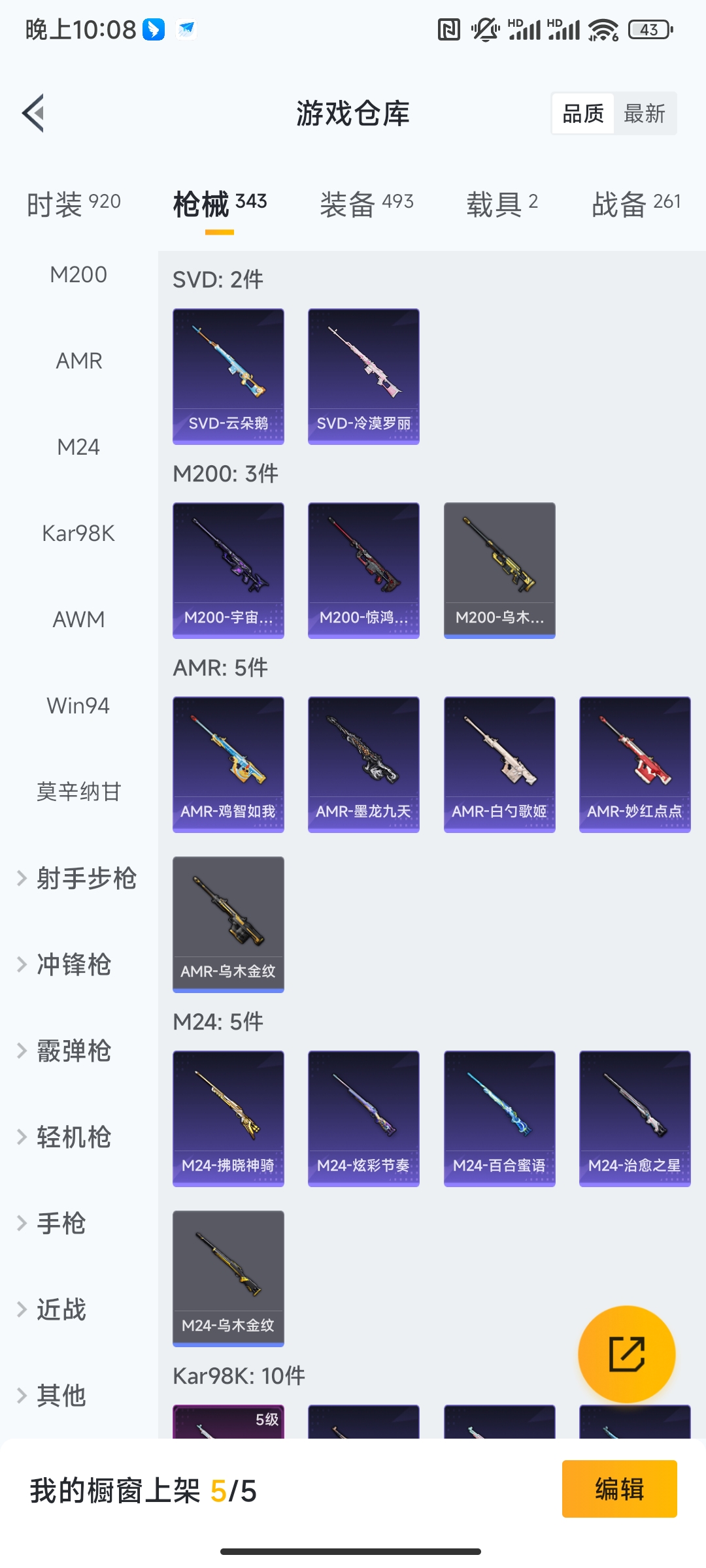Go back using the top-left arrow

(34, 113)
